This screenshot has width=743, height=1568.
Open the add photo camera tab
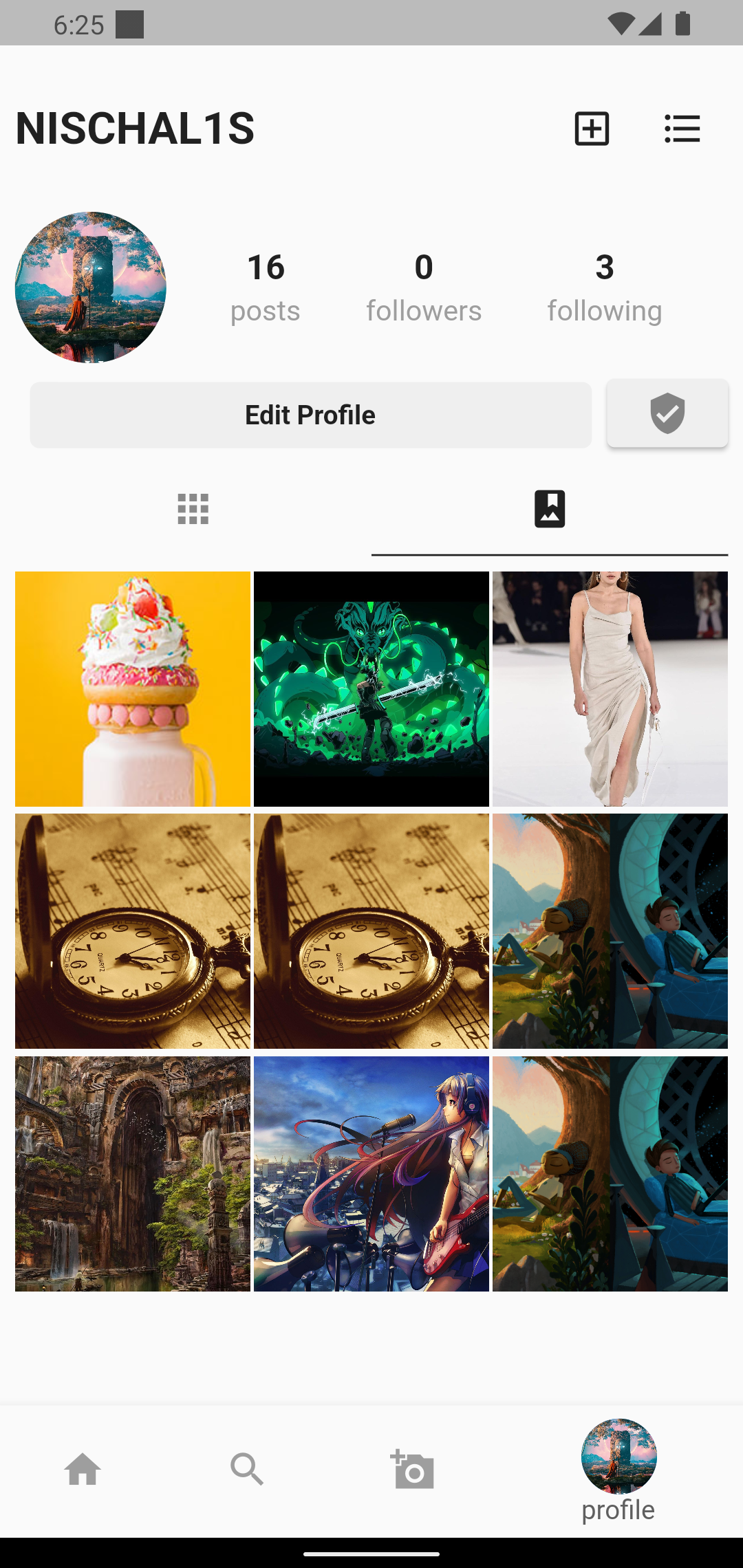point(412,1470)
